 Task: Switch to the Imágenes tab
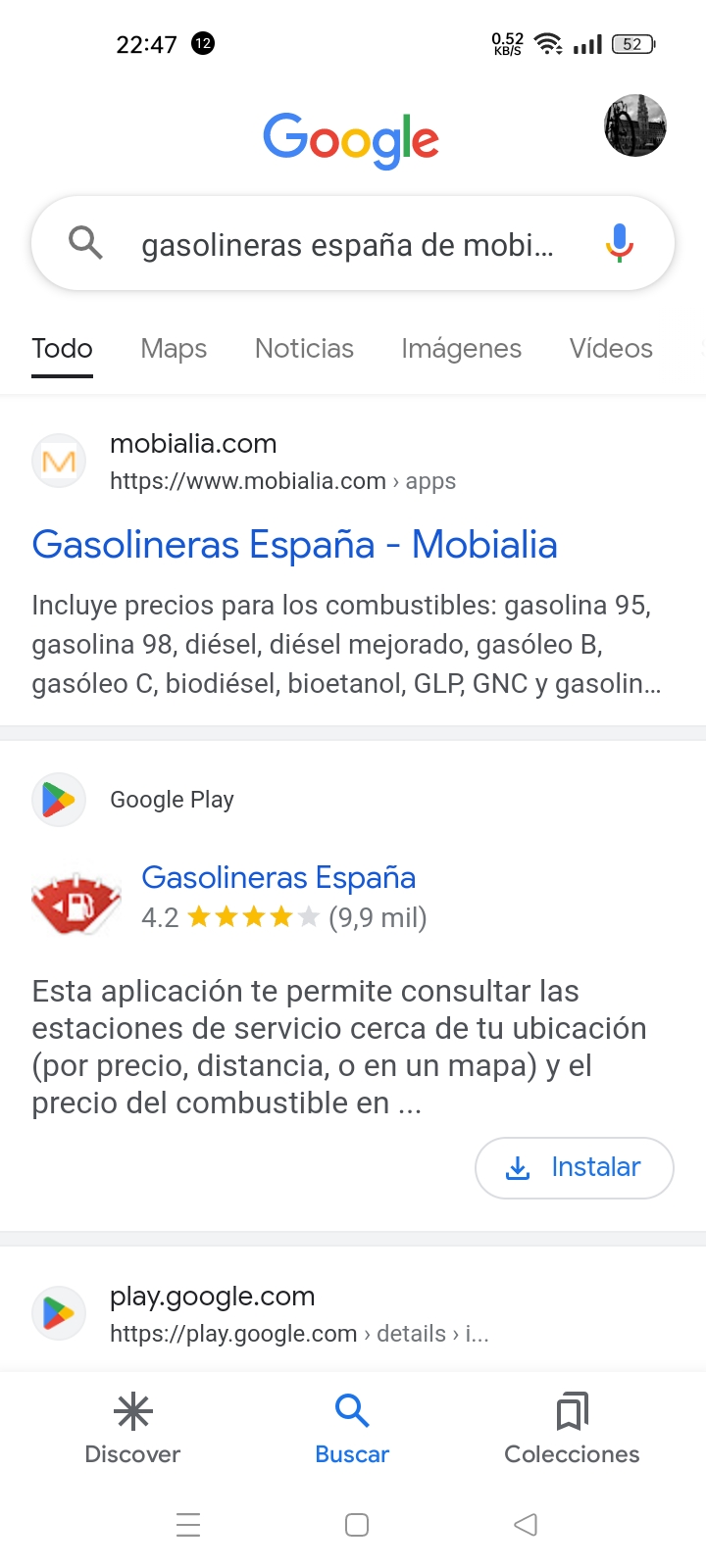point(461,349)
